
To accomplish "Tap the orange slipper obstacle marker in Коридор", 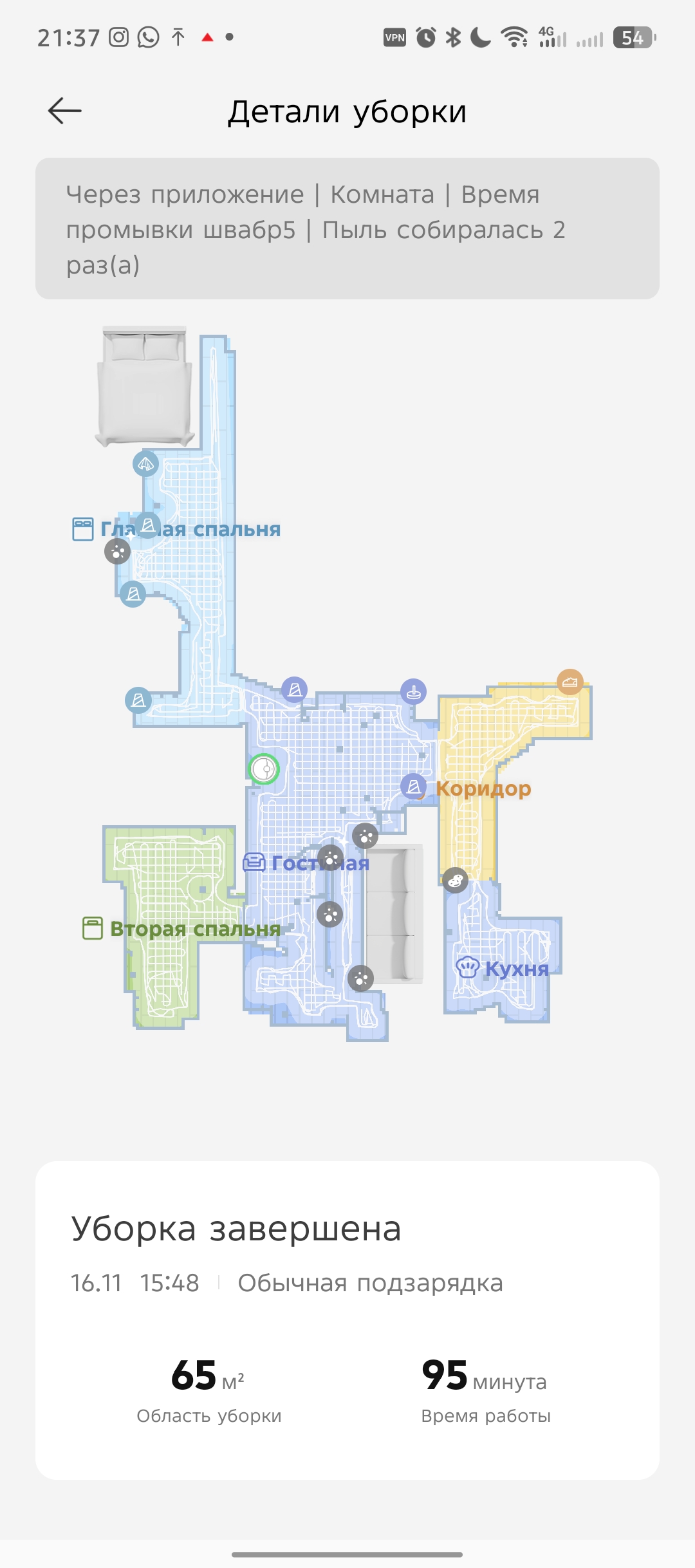I will 570,681.
